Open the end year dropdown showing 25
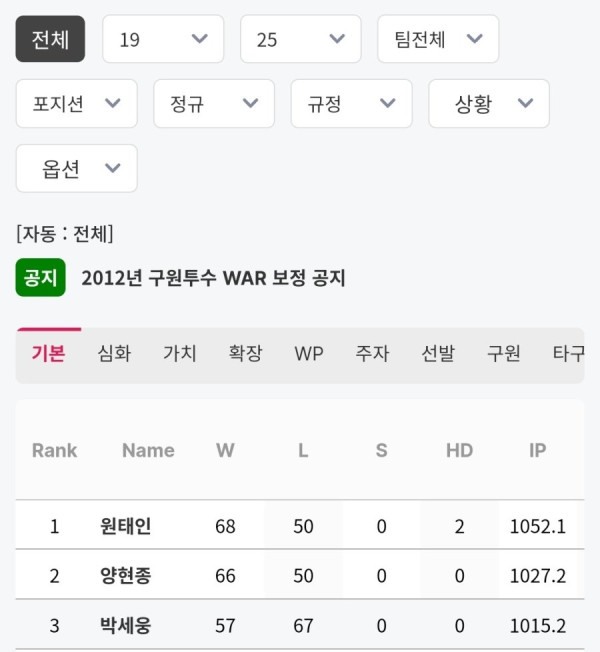 coord(301,39)
